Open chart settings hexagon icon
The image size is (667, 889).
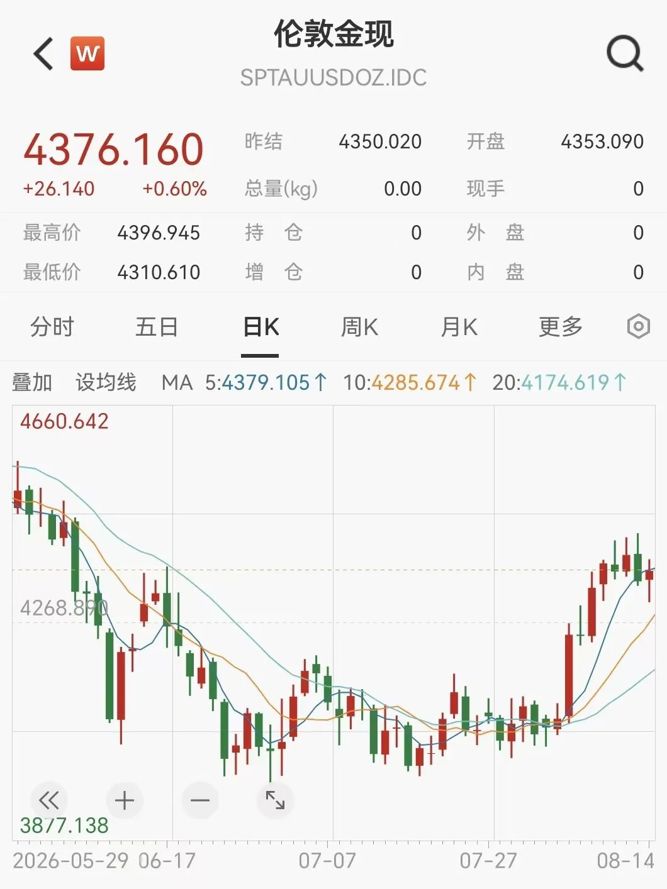point(639,327)
